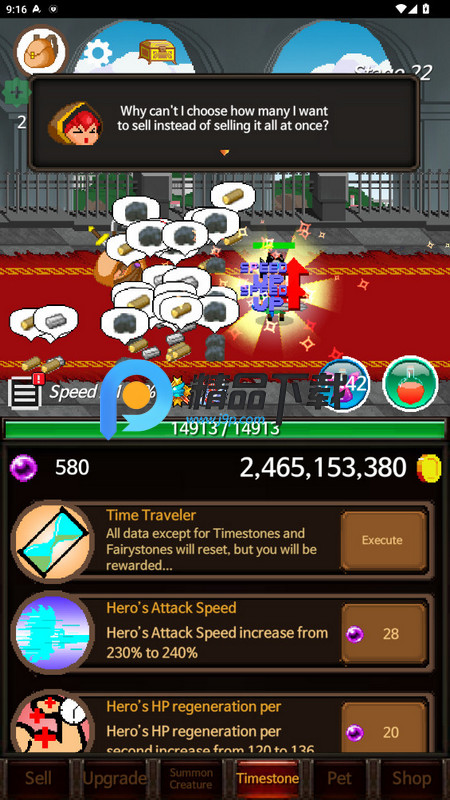Buy Hero's Attack Speed for 28 timestones

coord(384,634)
